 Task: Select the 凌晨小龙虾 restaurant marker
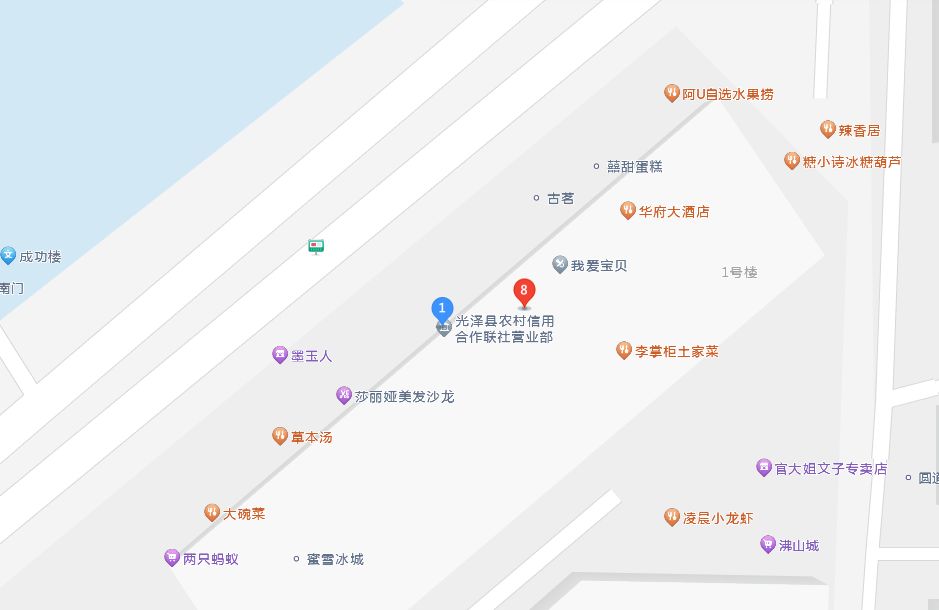[672, 517]
